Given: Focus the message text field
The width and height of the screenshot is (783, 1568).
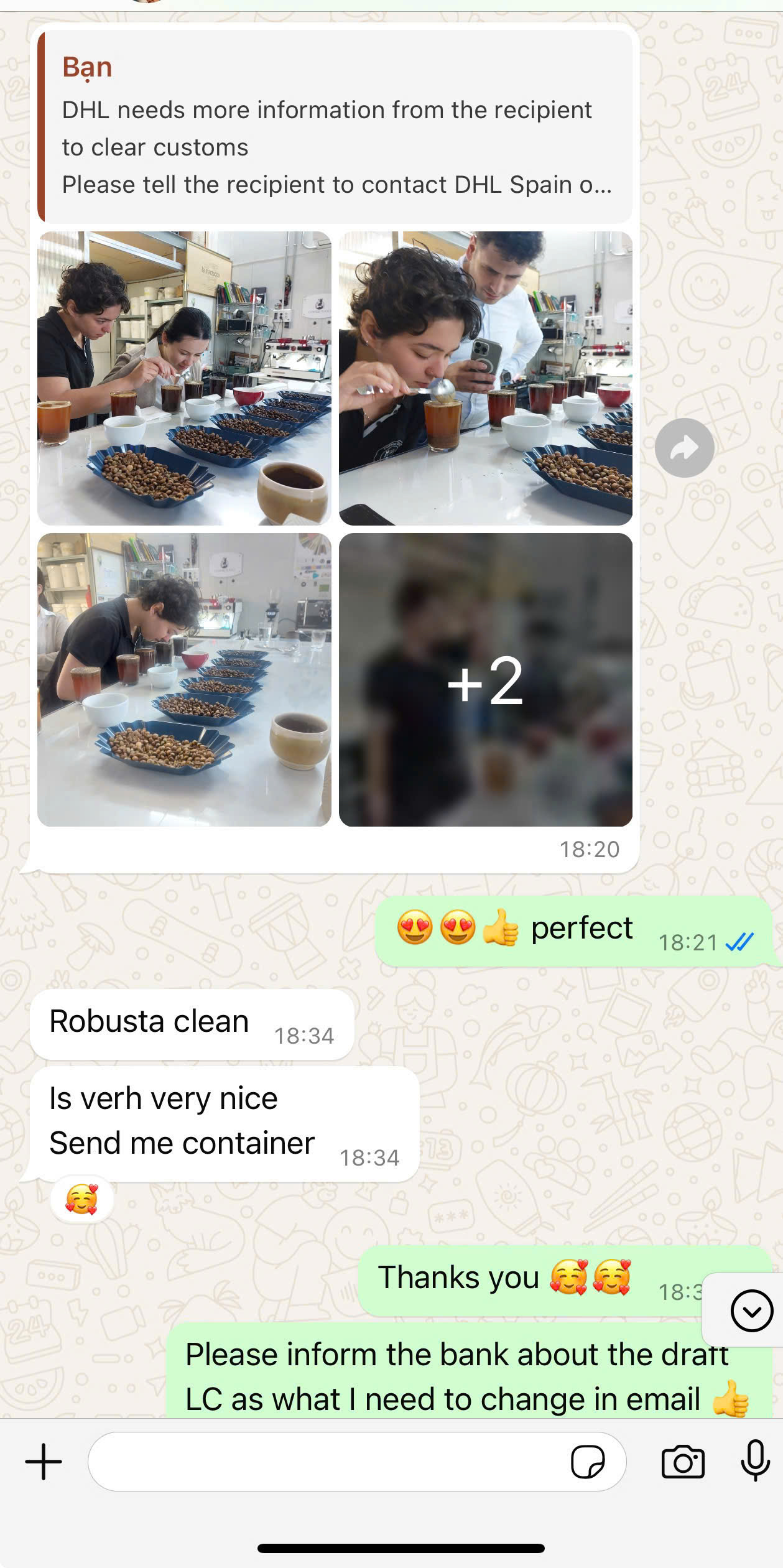Looking at the screenshot, I should pos(323,1462).
